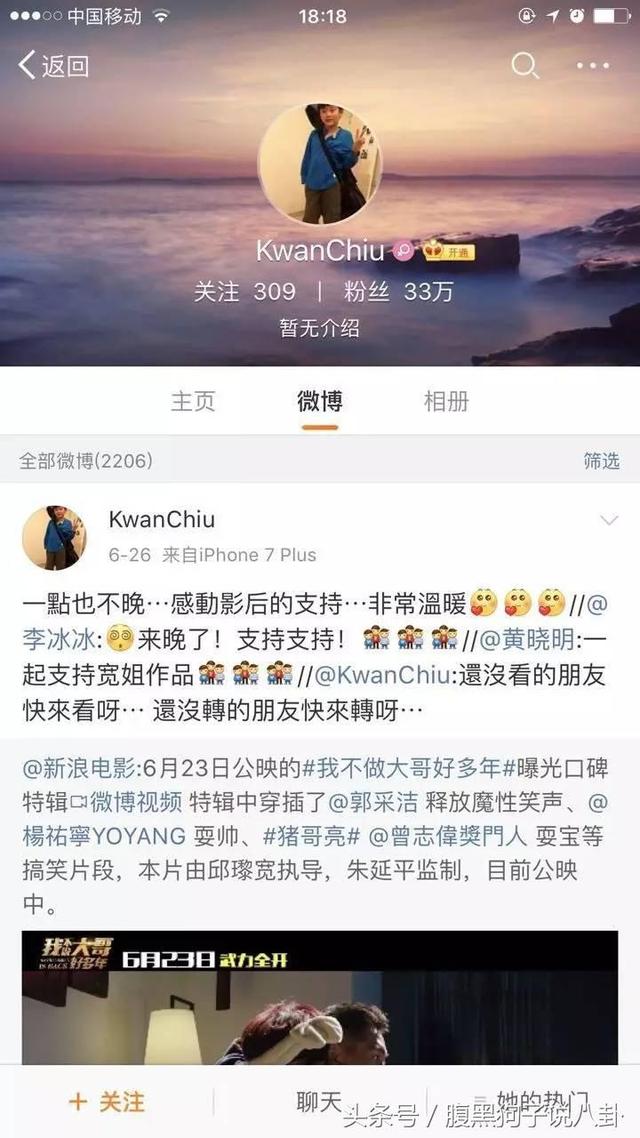
Task: Select the 微博 tab
Action: click(x=320, y=401)
